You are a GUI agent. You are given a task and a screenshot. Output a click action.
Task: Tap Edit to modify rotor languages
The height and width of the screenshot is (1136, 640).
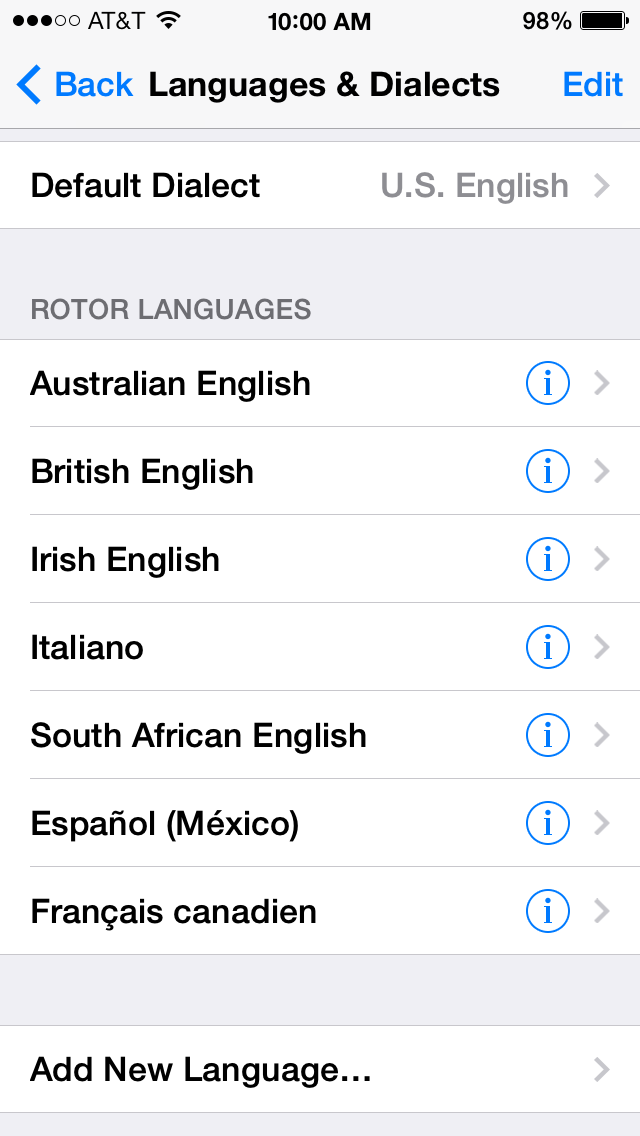[x=593, y=85]
